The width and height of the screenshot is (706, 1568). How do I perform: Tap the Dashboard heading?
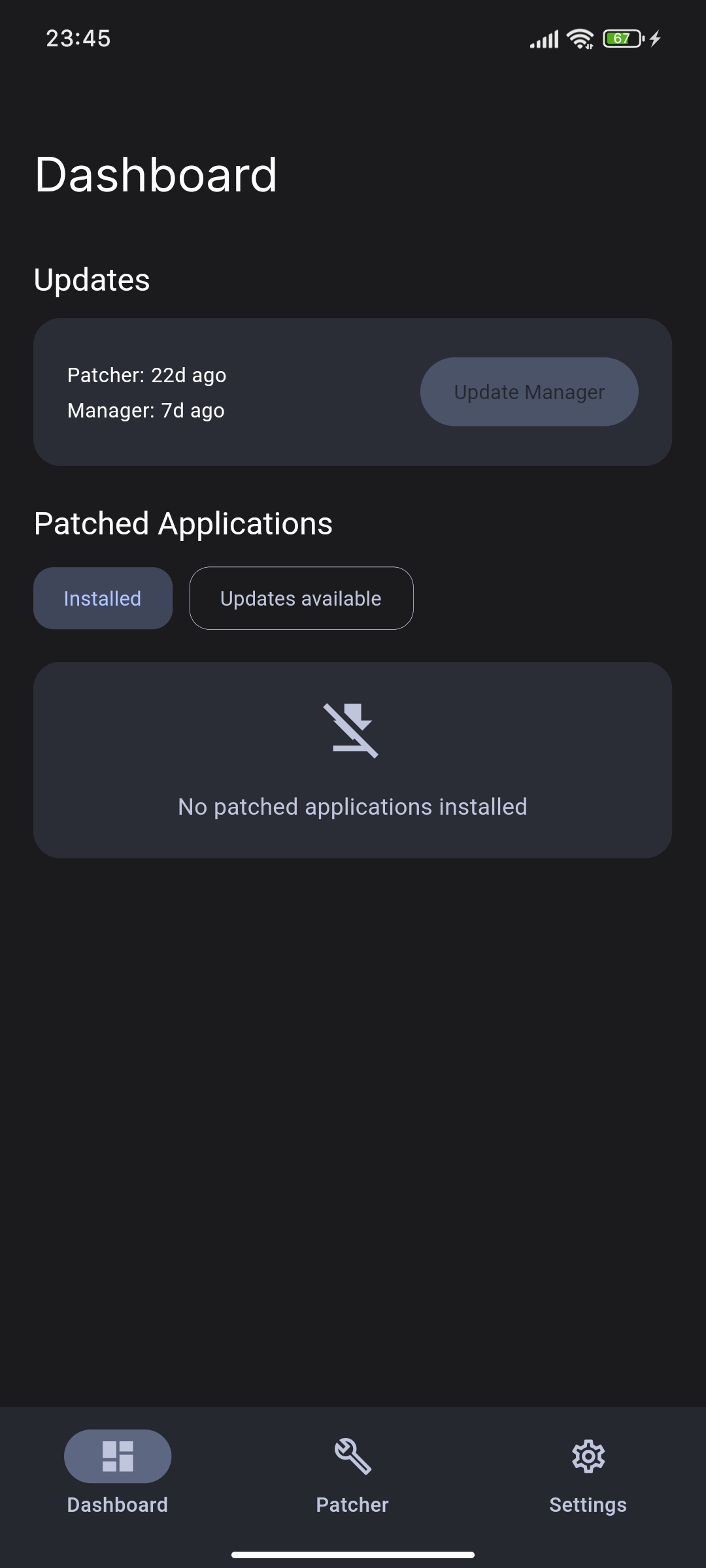point(156,173)
